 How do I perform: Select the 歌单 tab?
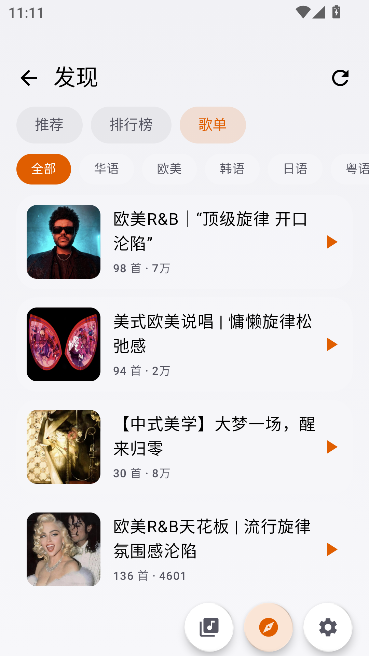click(x=213, y=125)
